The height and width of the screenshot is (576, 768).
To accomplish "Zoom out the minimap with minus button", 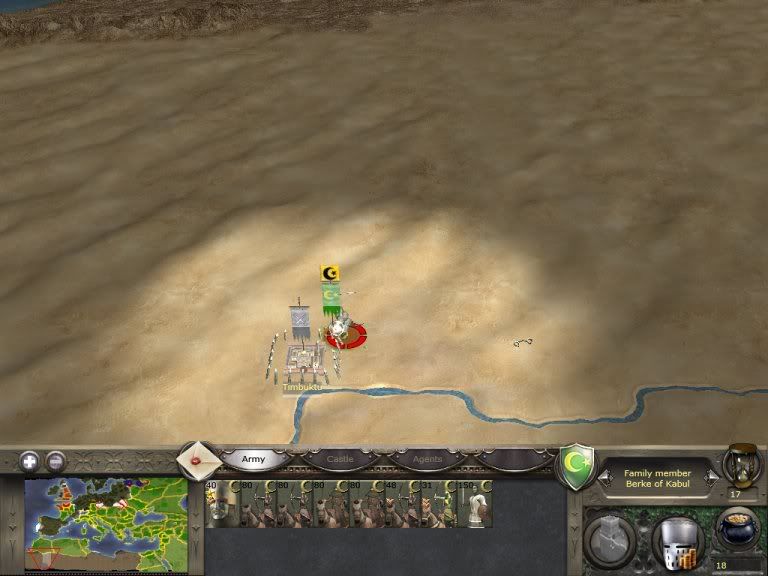I will tap(56, 461).
